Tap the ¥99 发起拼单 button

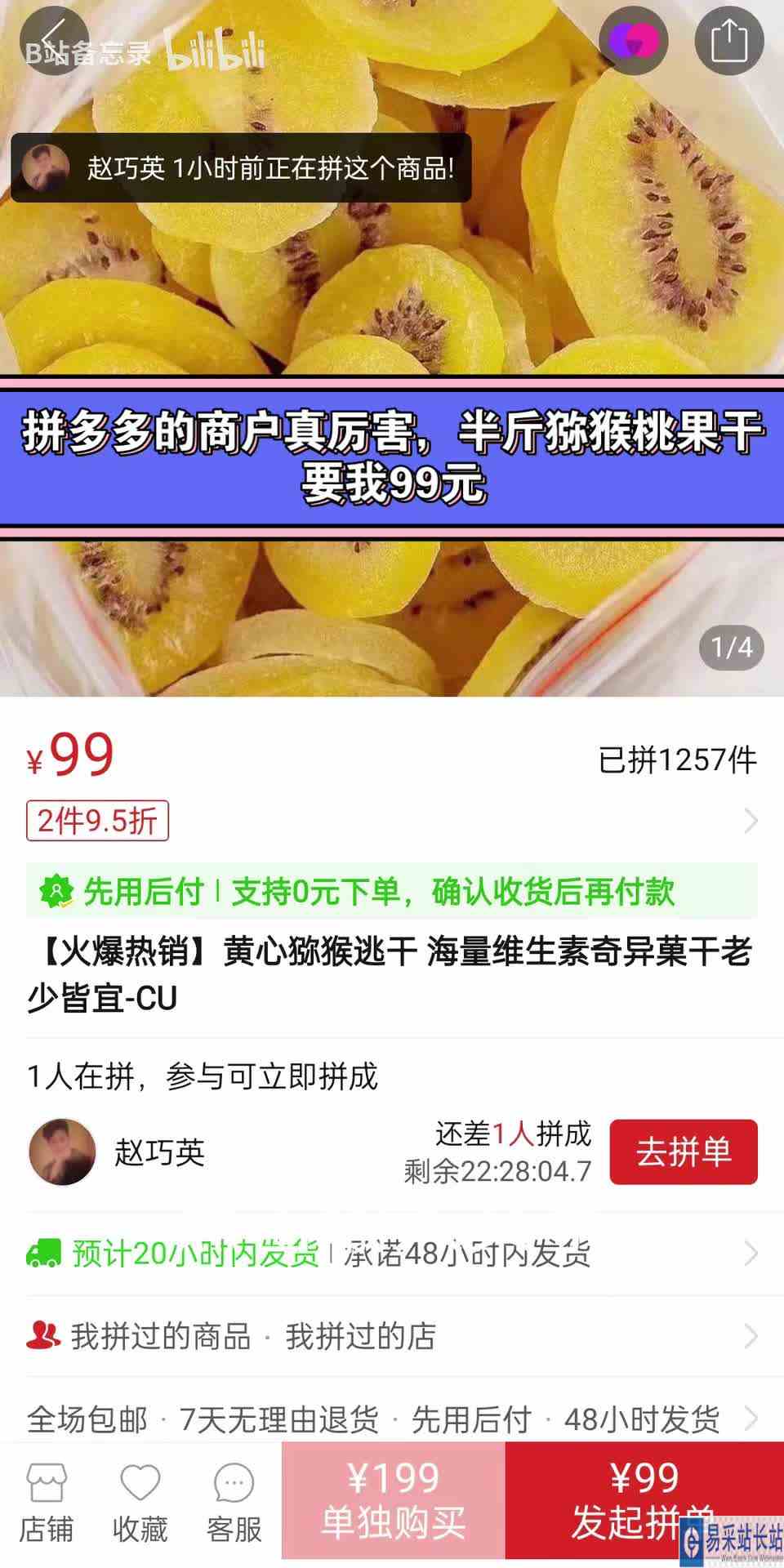[644, 1501]
